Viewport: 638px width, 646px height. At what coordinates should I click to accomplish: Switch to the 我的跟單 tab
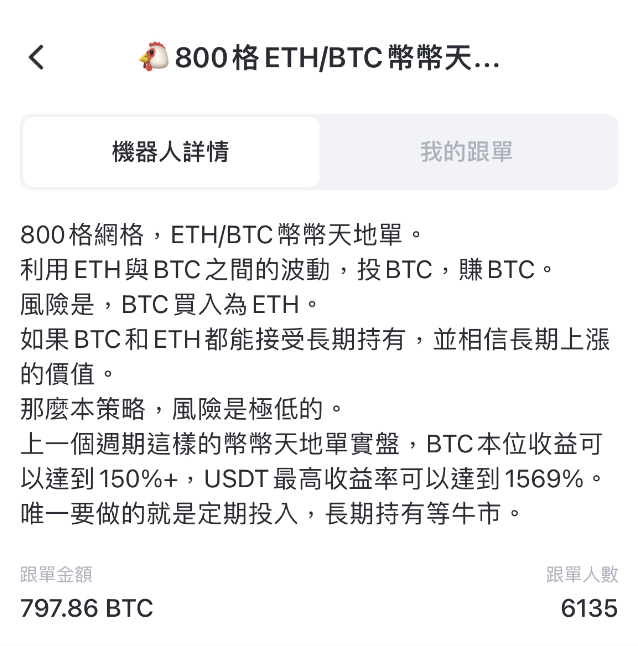466,152
